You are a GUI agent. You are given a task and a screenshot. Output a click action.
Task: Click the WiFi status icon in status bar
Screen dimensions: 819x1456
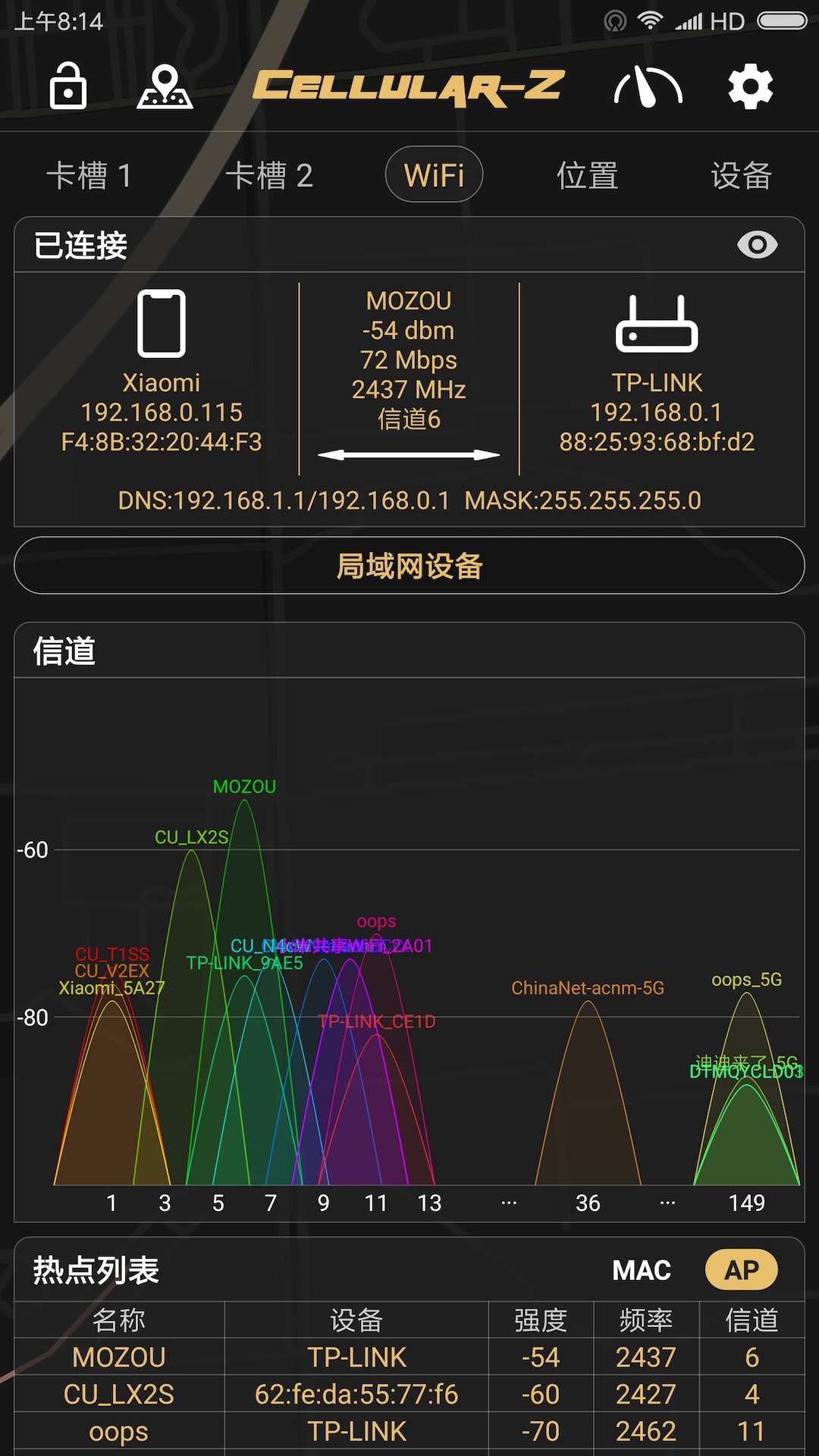click(648, 20)
